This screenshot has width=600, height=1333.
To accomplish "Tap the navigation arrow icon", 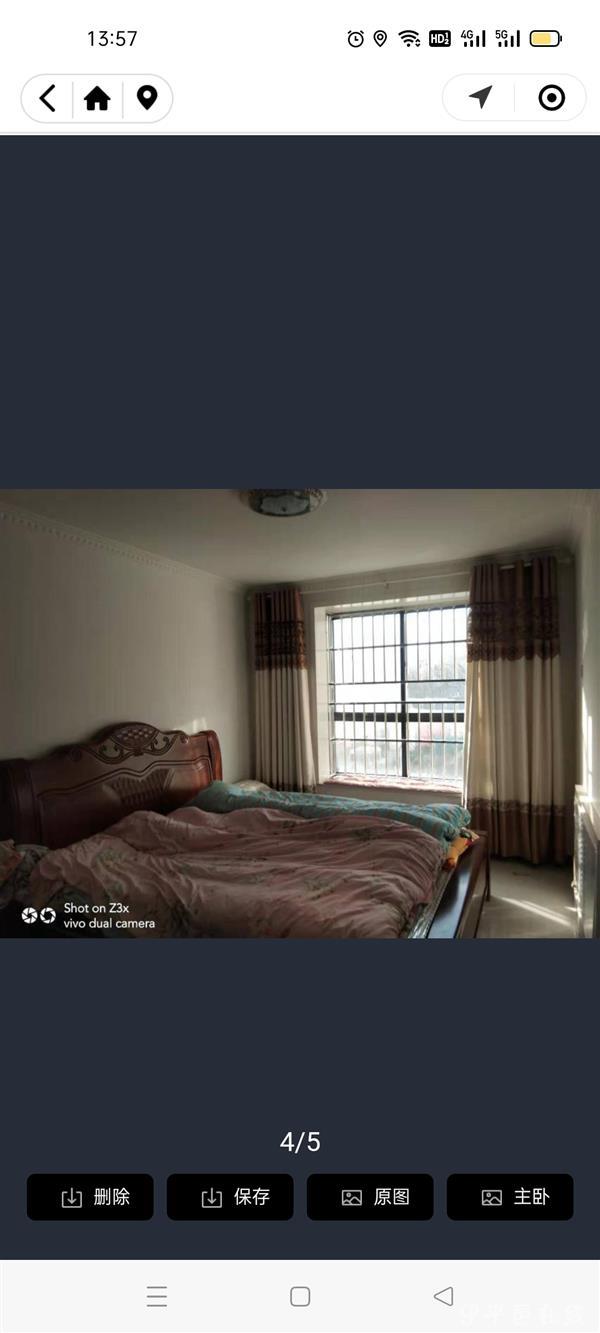I will (481, 97).
